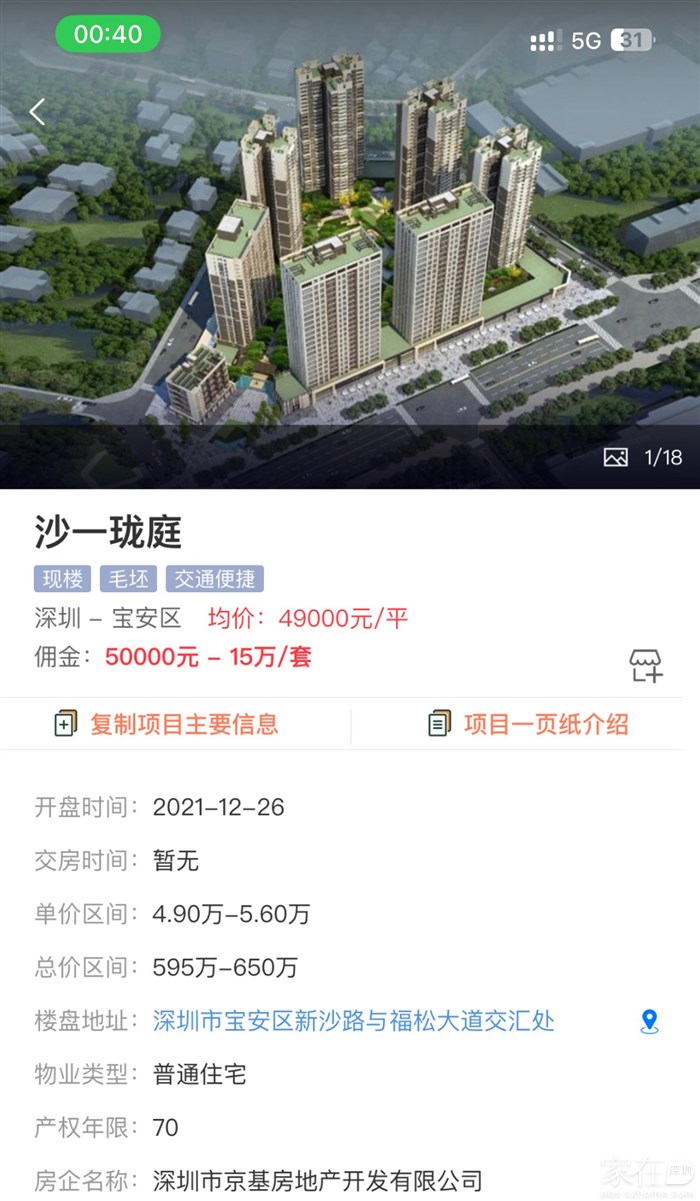
Task: Open the address 深圳市宝安区新沙路与福松大道交汇处
Action: pos(353,1021)
